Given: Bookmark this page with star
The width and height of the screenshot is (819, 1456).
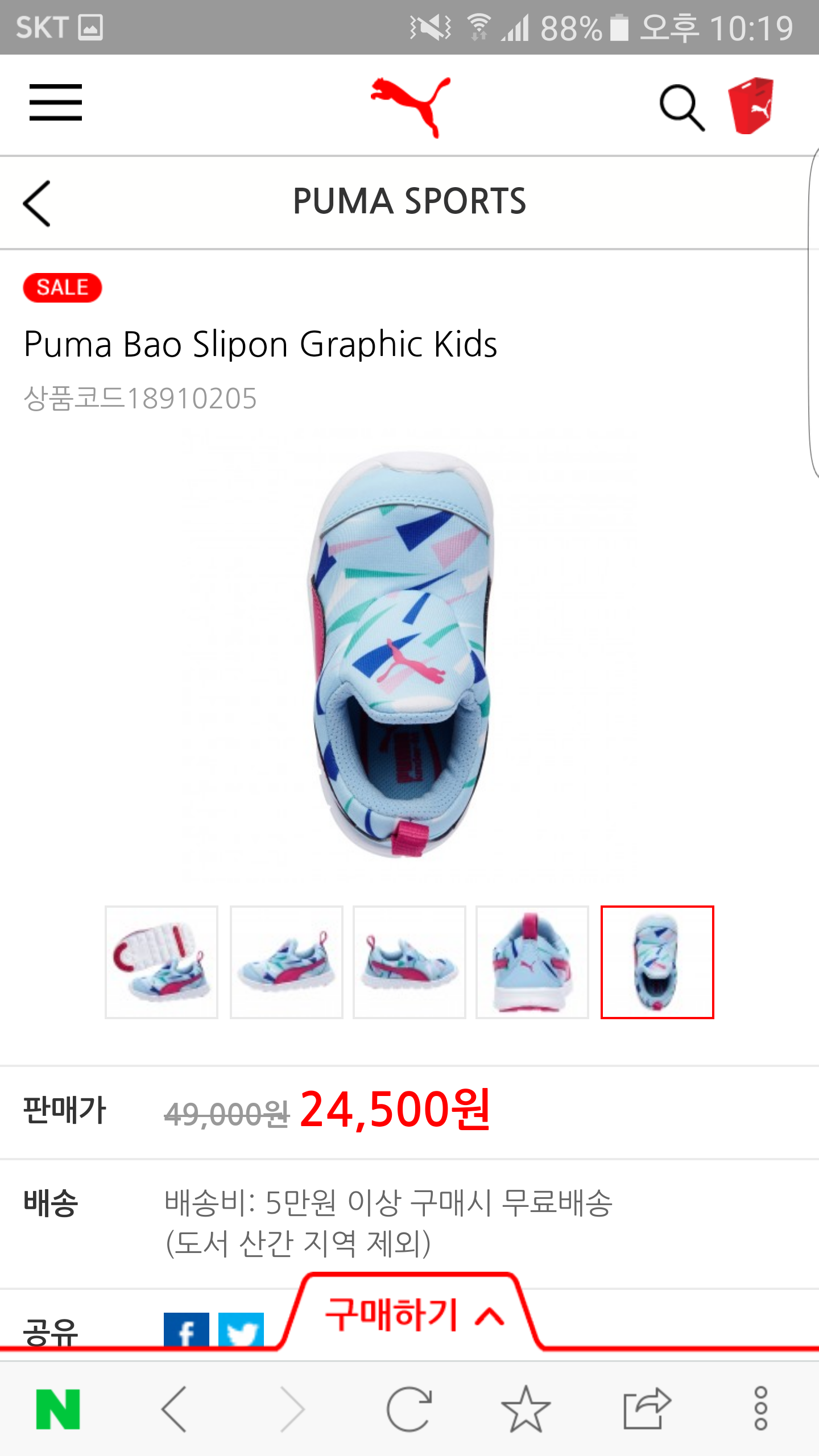Looking at the screenshot, I should pos(526,1409).
